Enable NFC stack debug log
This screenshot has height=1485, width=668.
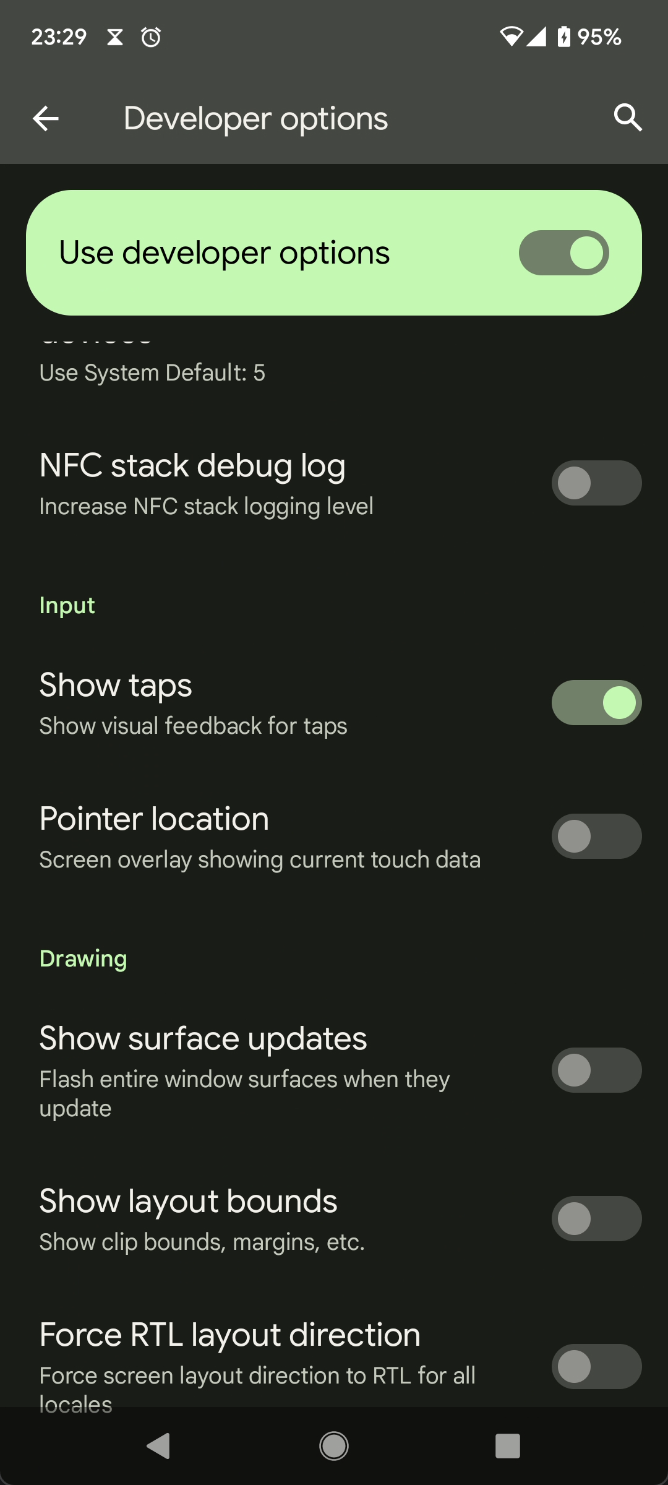(596, 484)
